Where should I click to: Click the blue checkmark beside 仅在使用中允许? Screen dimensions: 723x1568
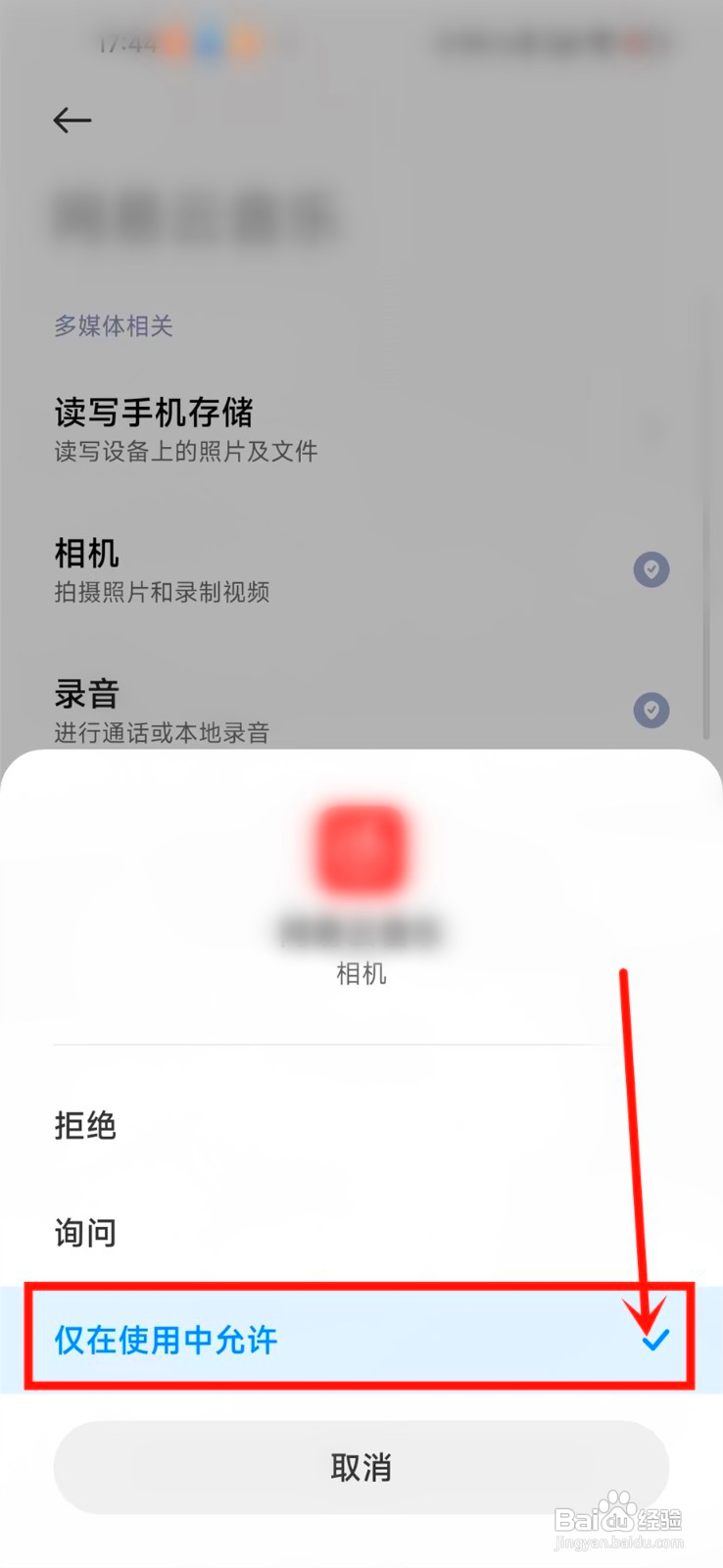(x=657, y=1341)
